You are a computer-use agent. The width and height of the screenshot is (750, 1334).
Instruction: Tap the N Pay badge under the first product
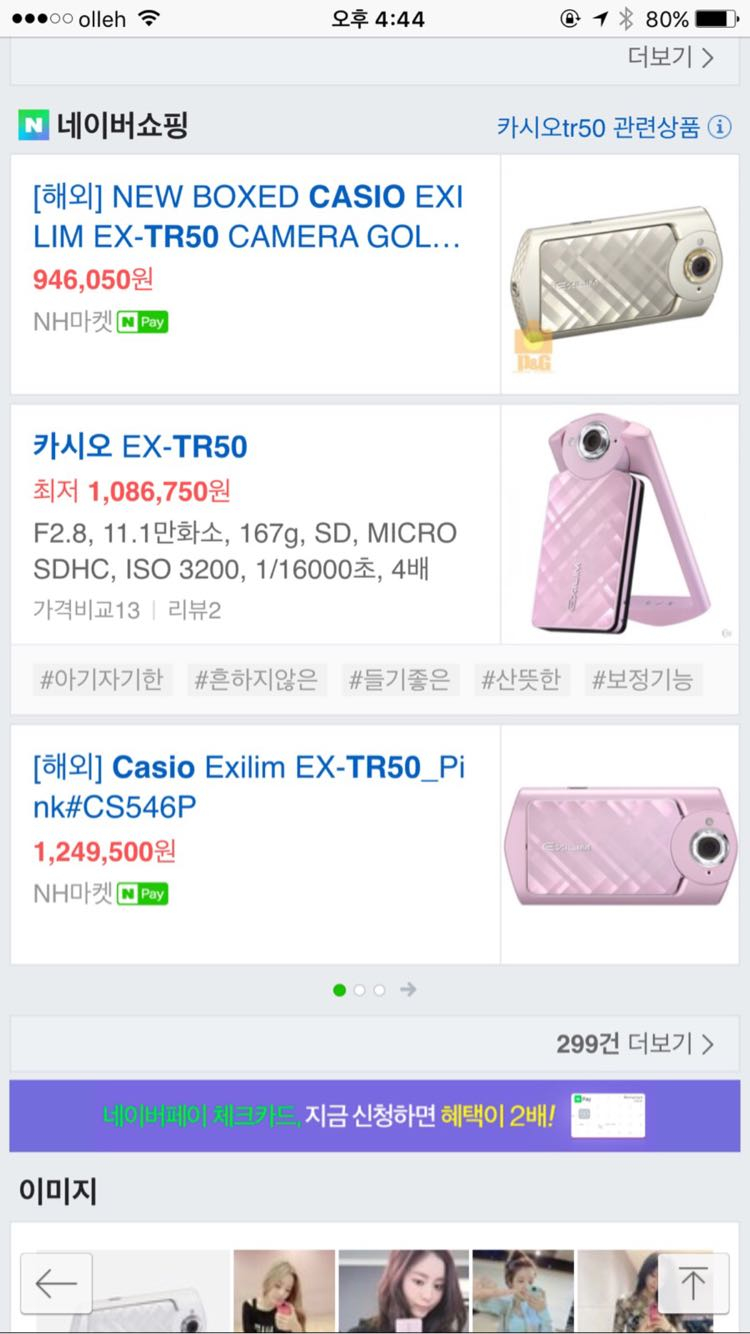pyautogui.click(x=140, y=323)
